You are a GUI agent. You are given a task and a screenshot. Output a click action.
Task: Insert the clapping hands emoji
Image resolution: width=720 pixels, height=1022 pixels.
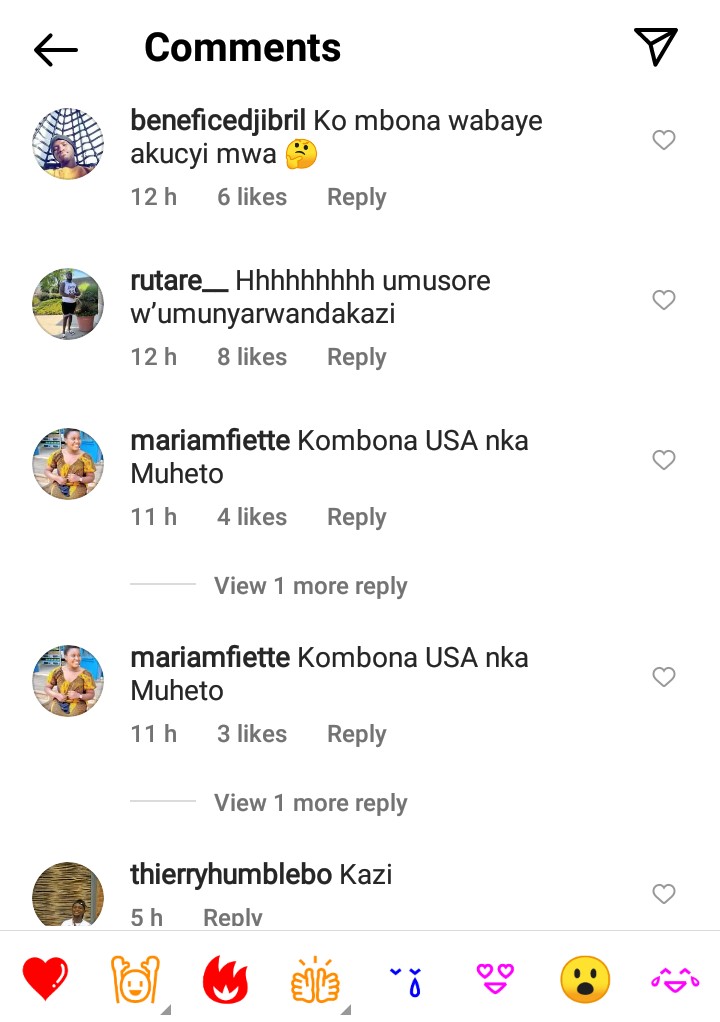(x=315, y=979)
